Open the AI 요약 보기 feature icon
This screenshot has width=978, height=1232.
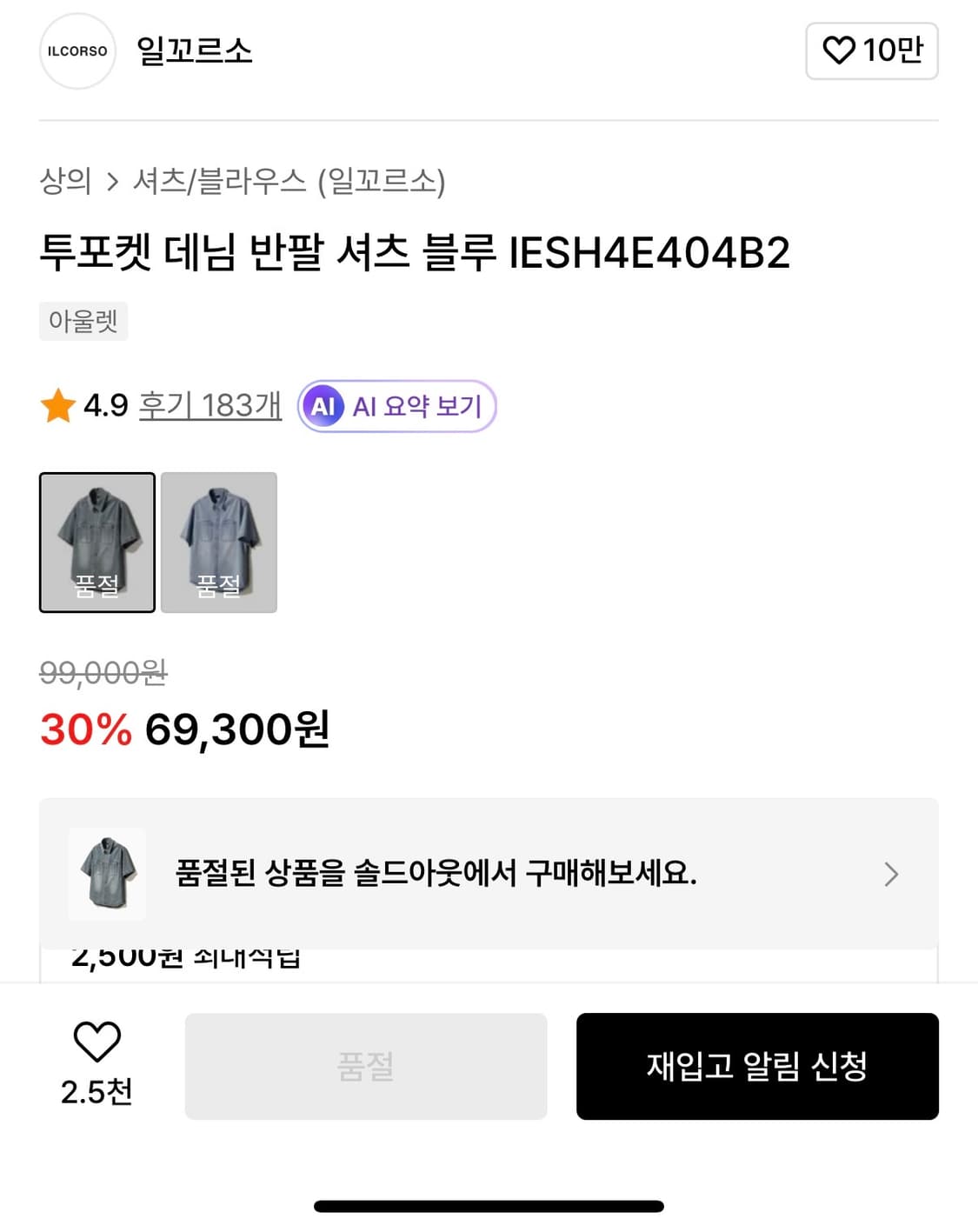click(x=396, y=405)
